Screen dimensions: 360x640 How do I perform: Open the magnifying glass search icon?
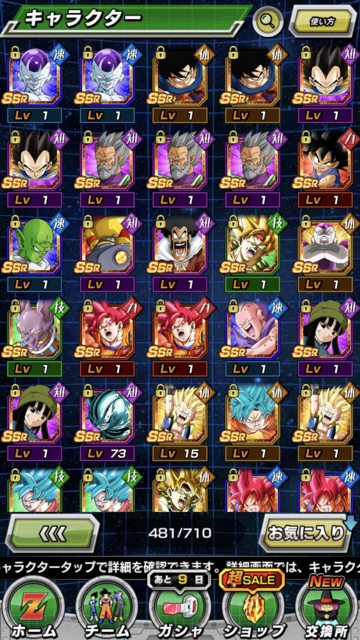click(x=268, y=21)
